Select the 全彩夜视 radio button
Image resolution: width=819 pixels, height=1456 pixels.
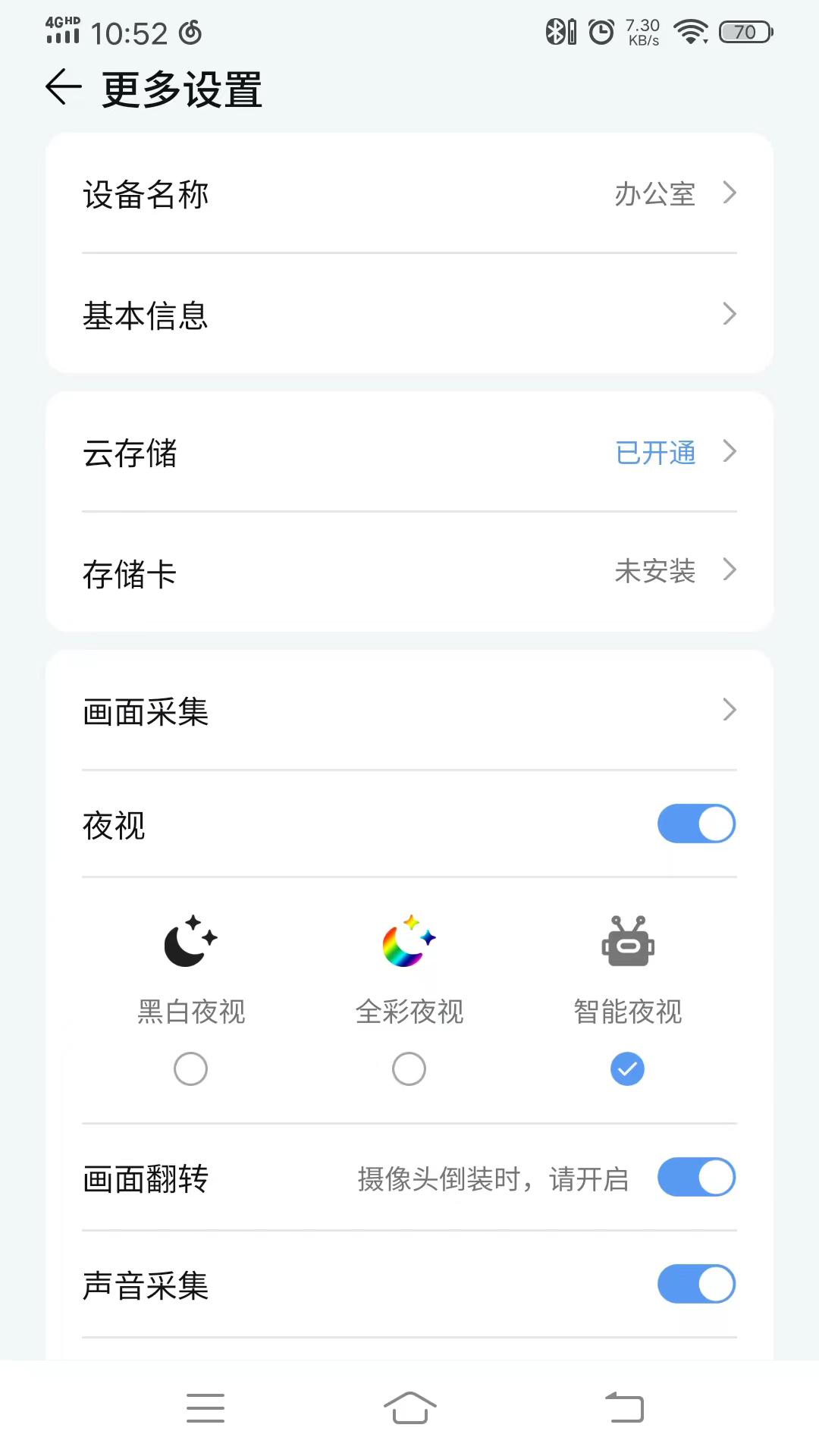pos(409,1068)
